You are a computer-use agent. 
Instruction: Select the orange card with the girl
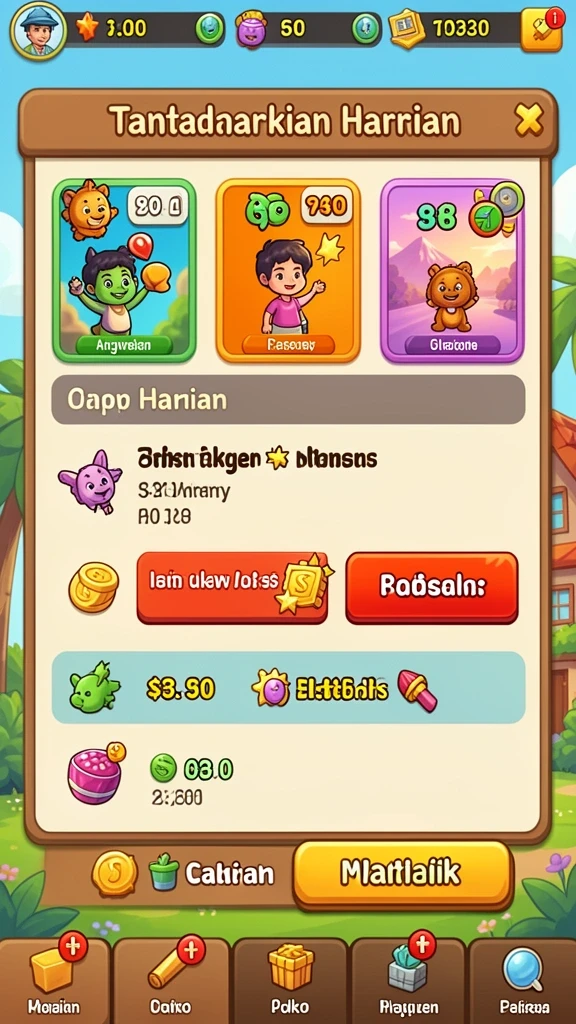(288, 270)
